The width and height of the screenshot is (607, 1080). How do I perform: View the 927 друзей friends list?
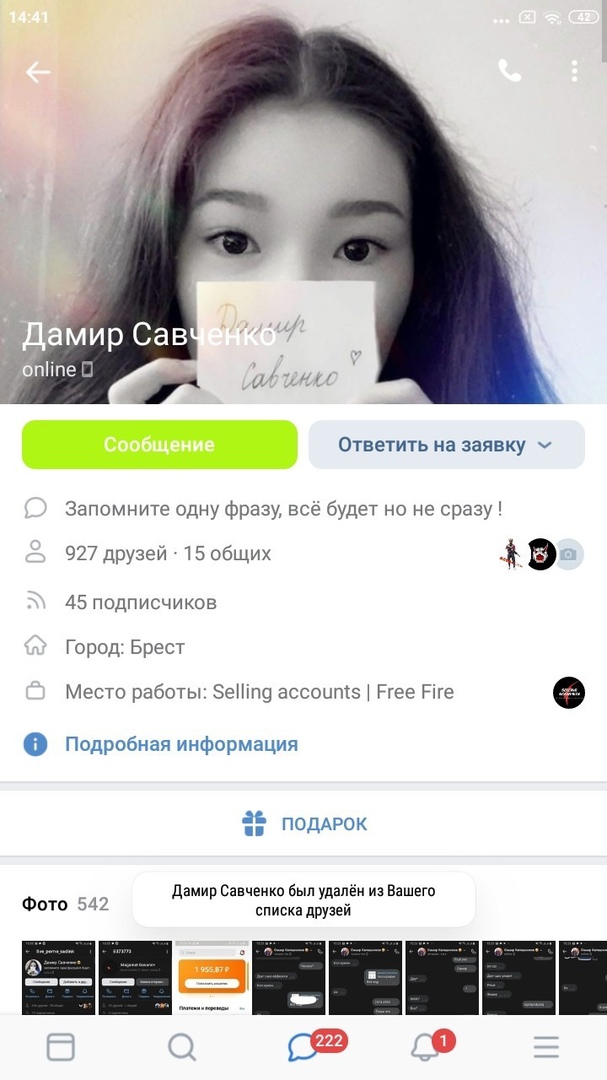tap(168, 553)
